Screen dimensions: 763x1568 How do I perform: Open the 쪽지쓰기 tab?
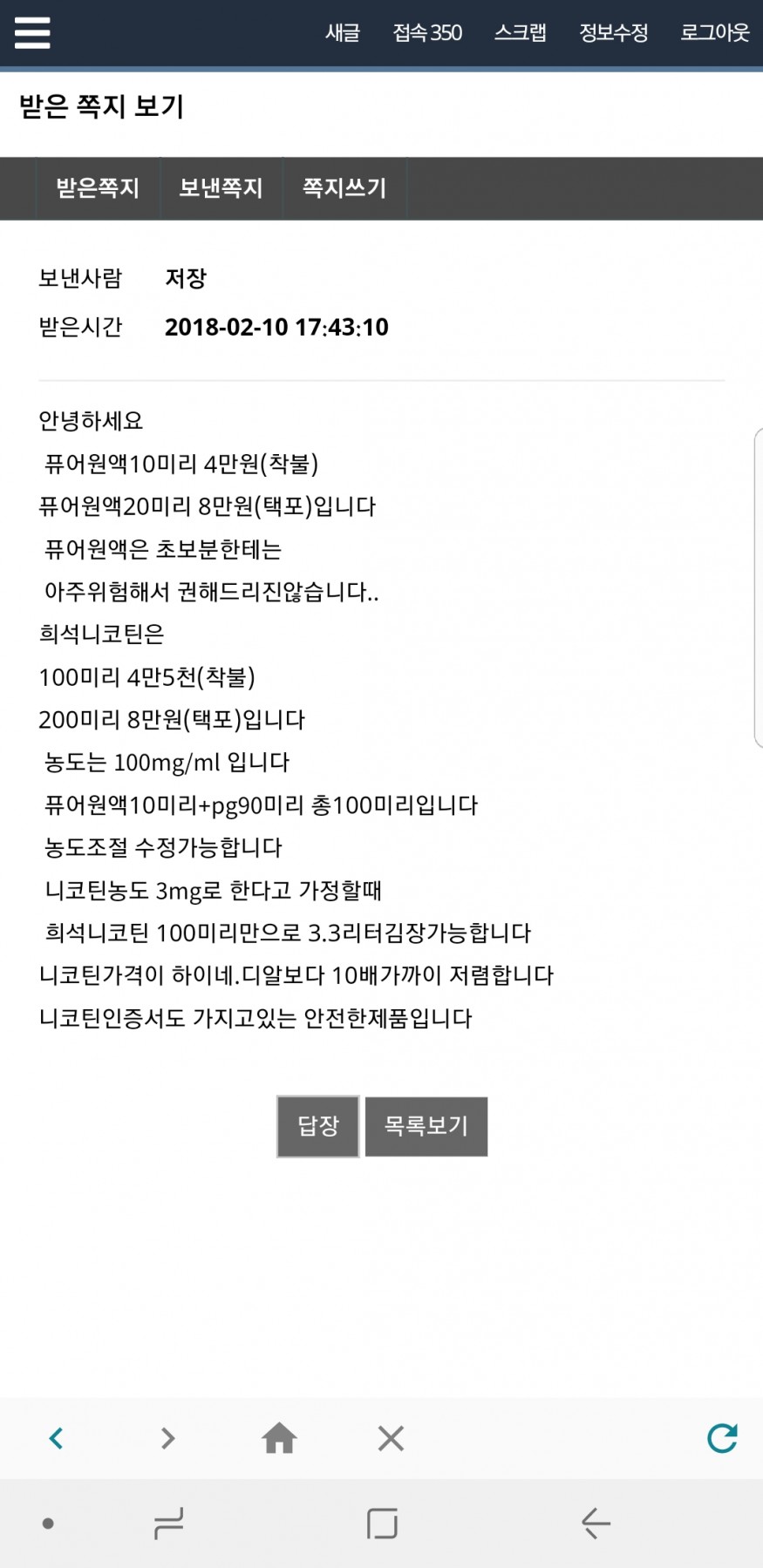[x=344, y=188]
